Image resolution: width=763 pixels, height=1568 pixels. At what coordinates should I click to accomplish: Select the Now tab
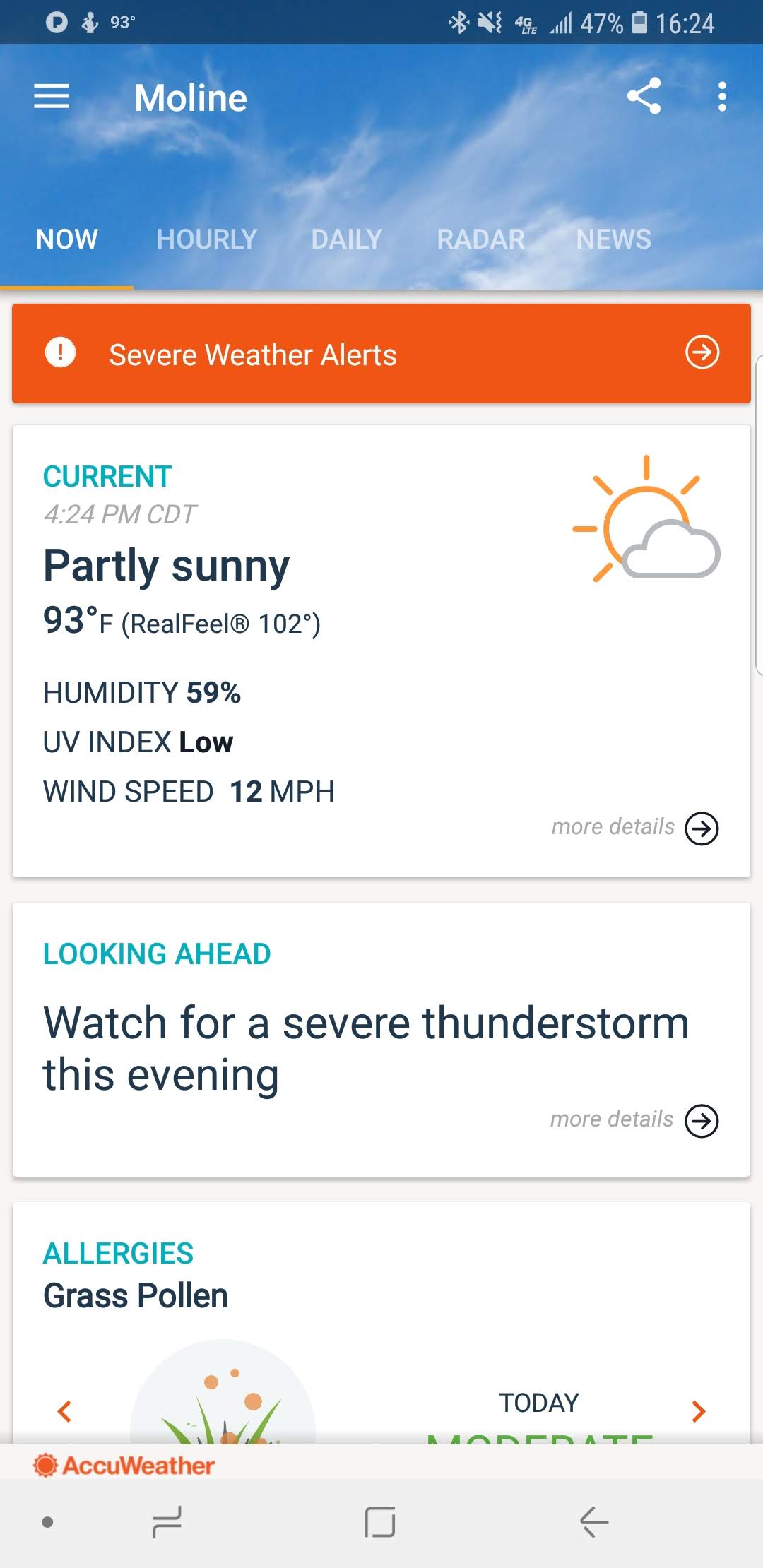(x=67, y=239)
